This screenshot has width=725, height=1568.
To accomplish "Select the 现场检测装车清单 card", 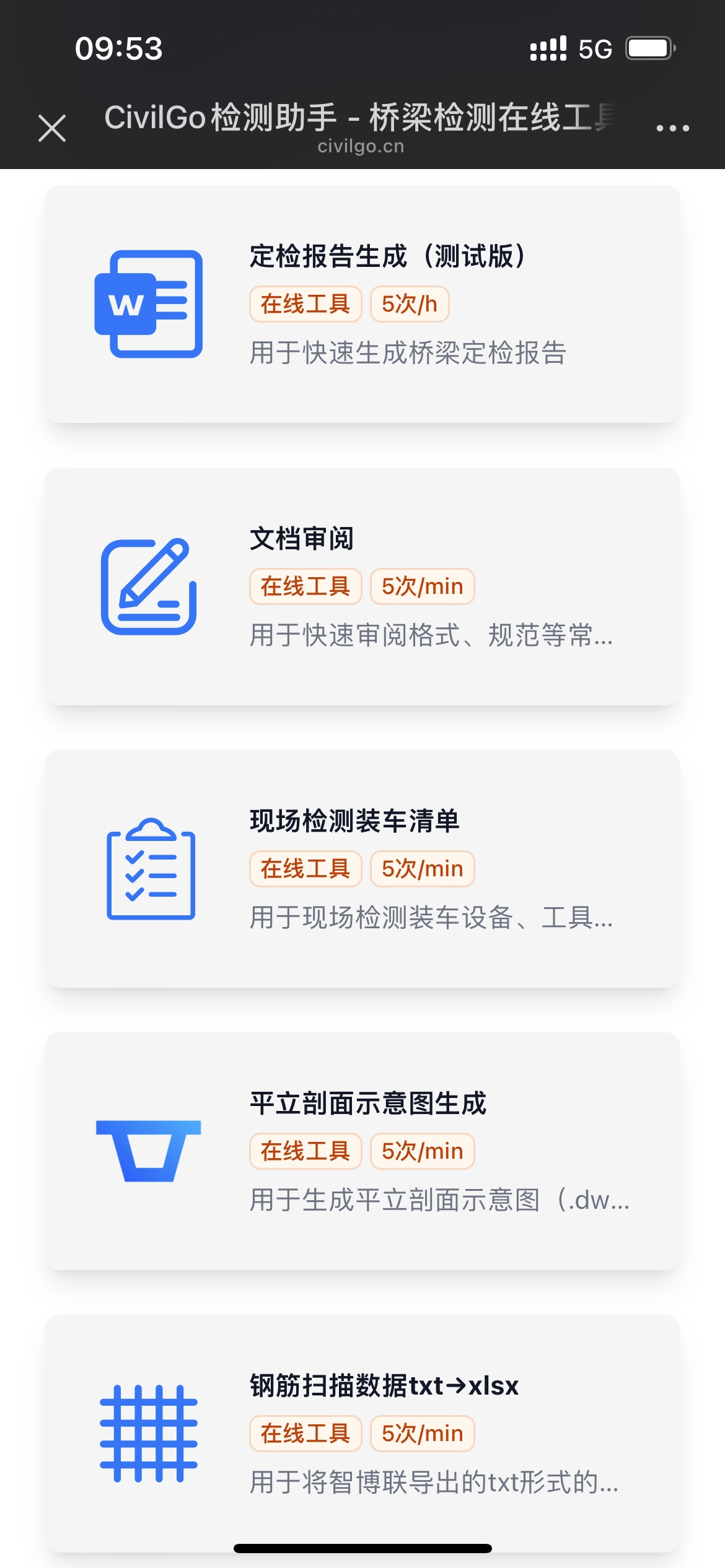I will click(362, 869).
